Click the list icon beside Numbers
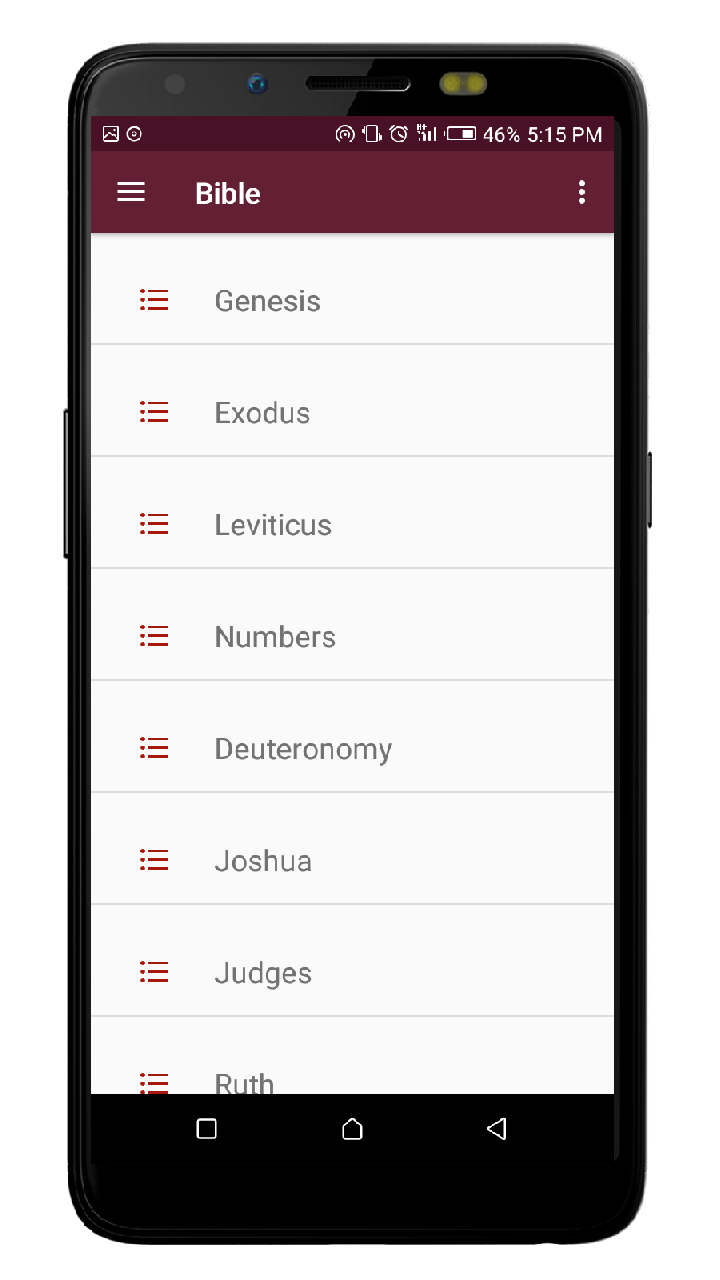 pos(154,635)
